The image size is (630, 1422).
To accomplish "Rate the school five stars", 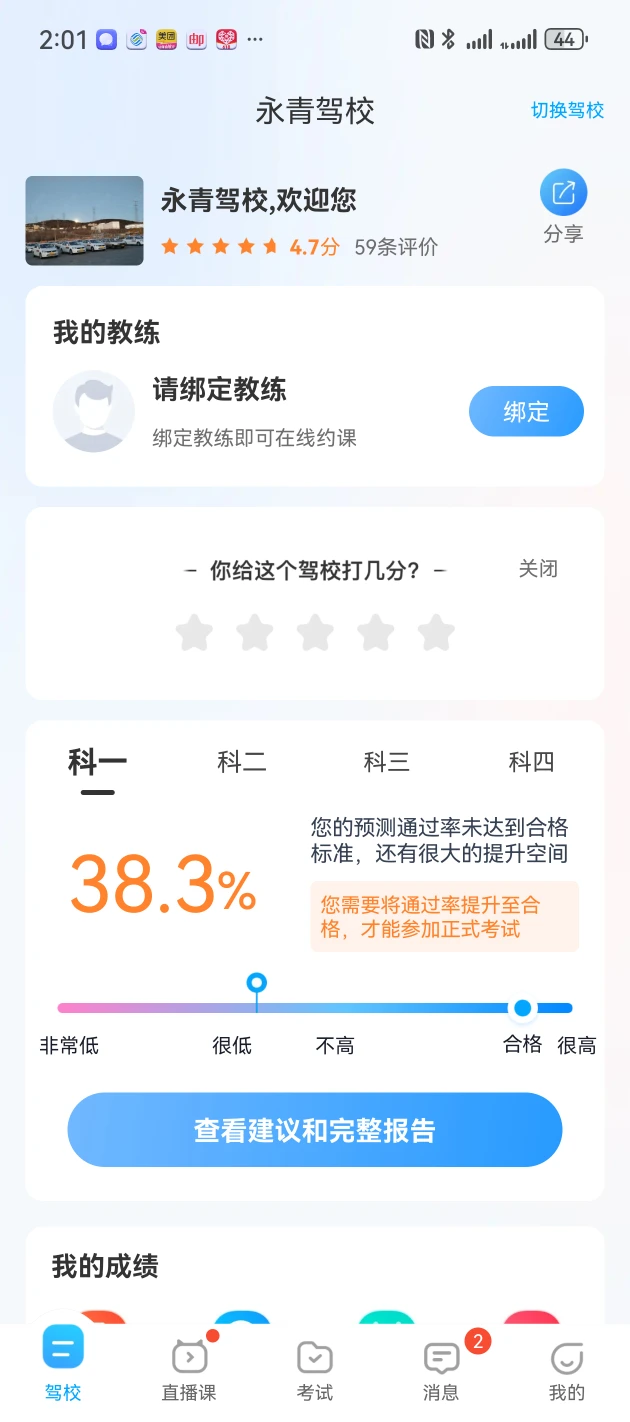I will coord(436,633).
